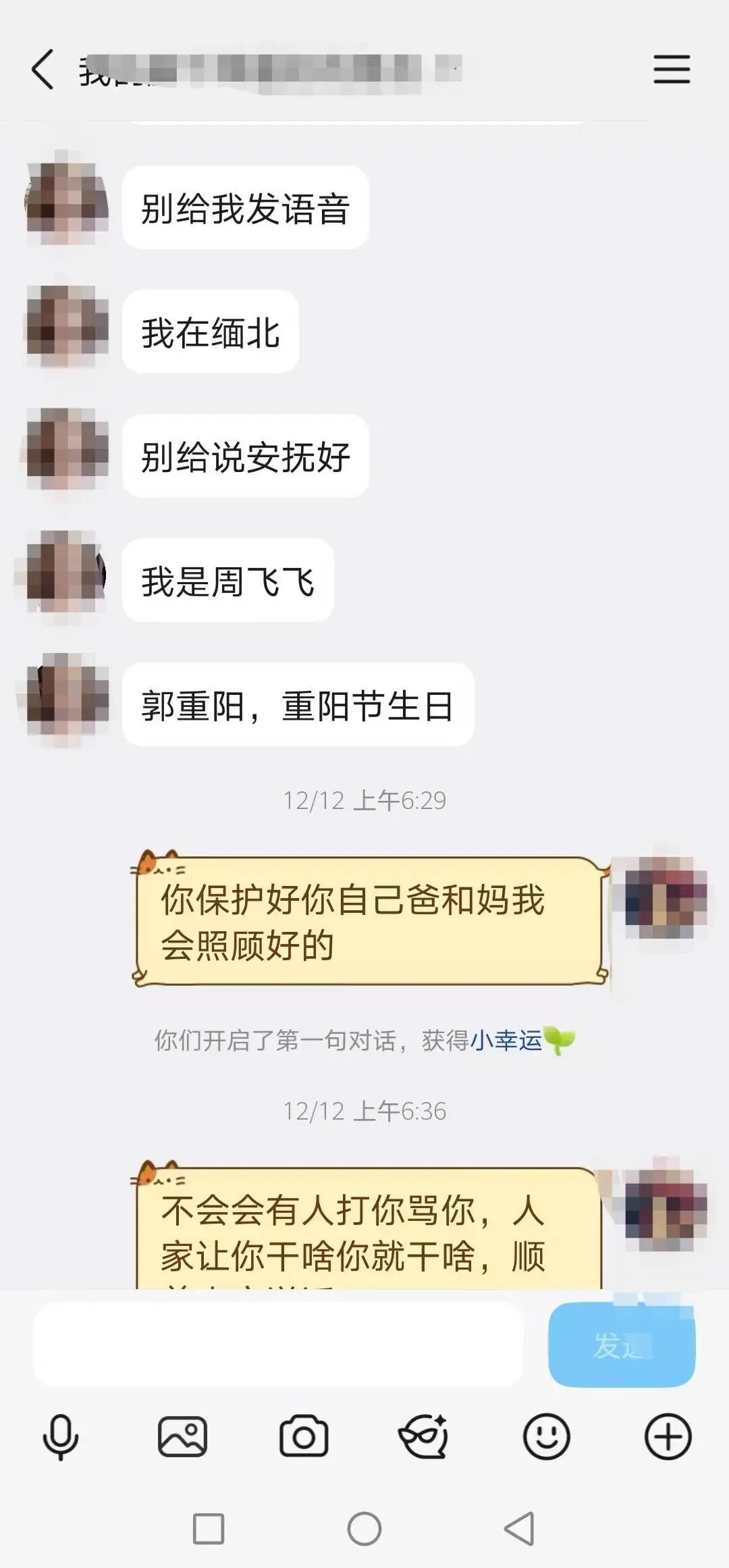Open the 小幸运 link
729x1568 pixels.
coord(506,1041)
